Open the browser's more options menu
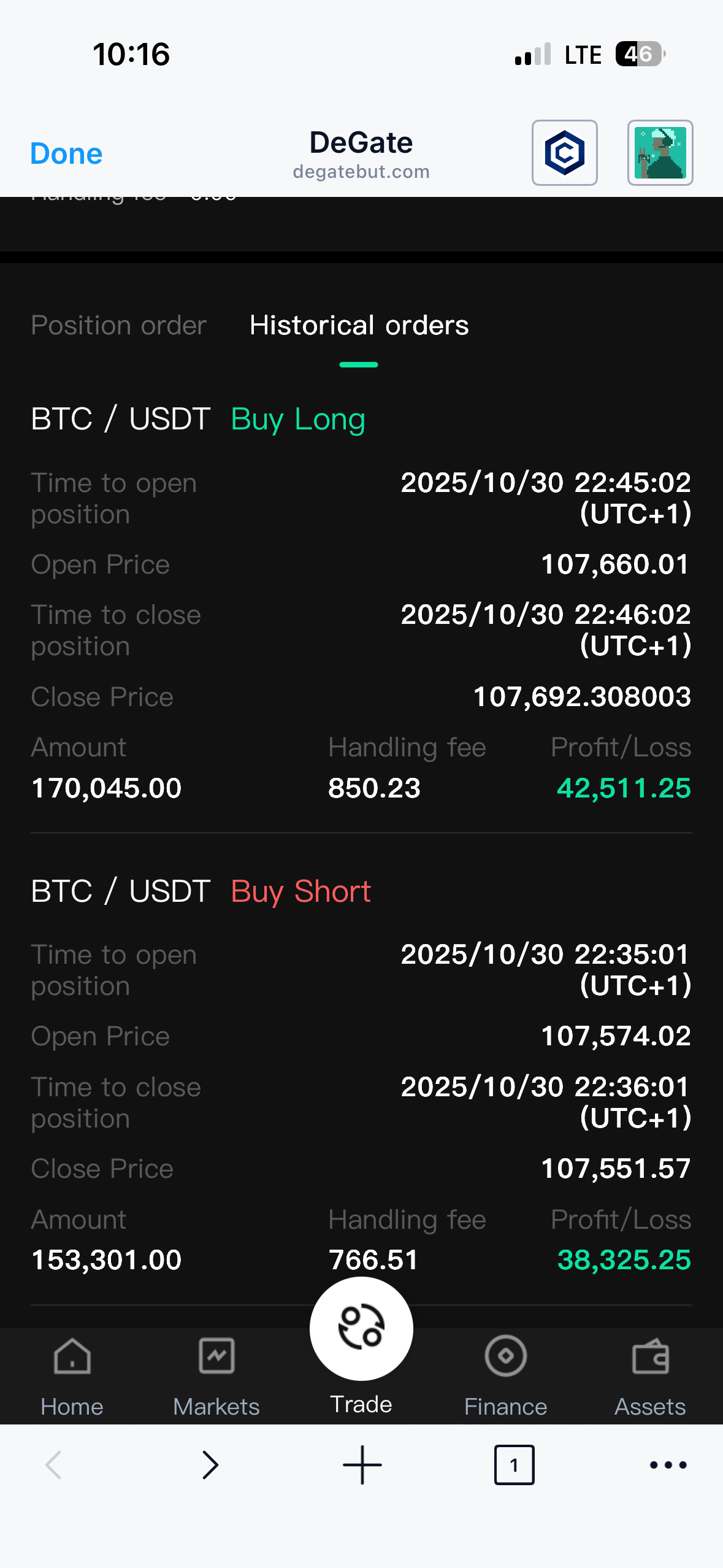The height and width of the screenshot is (1568, 723). click(x=668, y=1465)
